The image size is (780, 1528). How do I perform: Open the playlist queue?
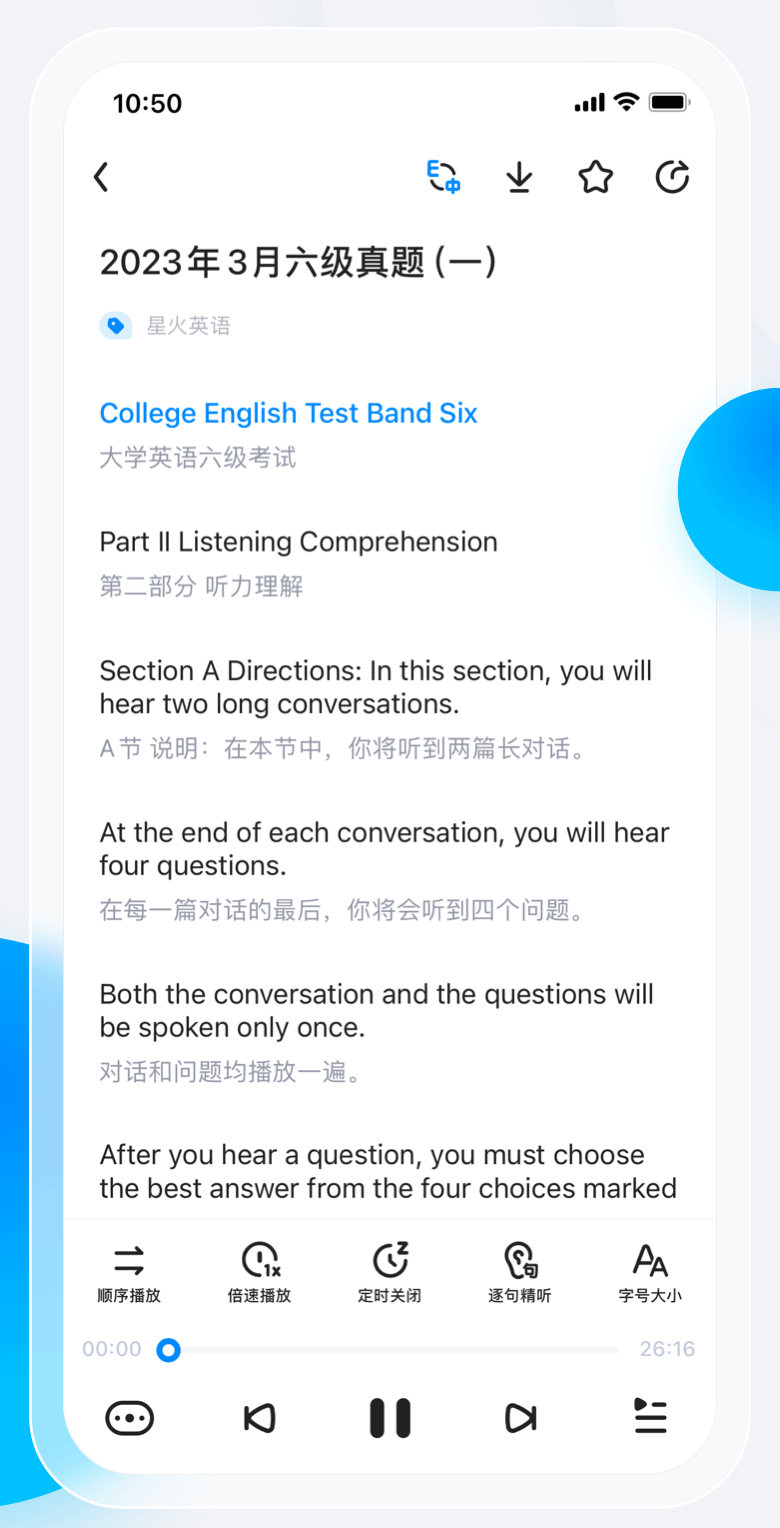click(650, 1418)
